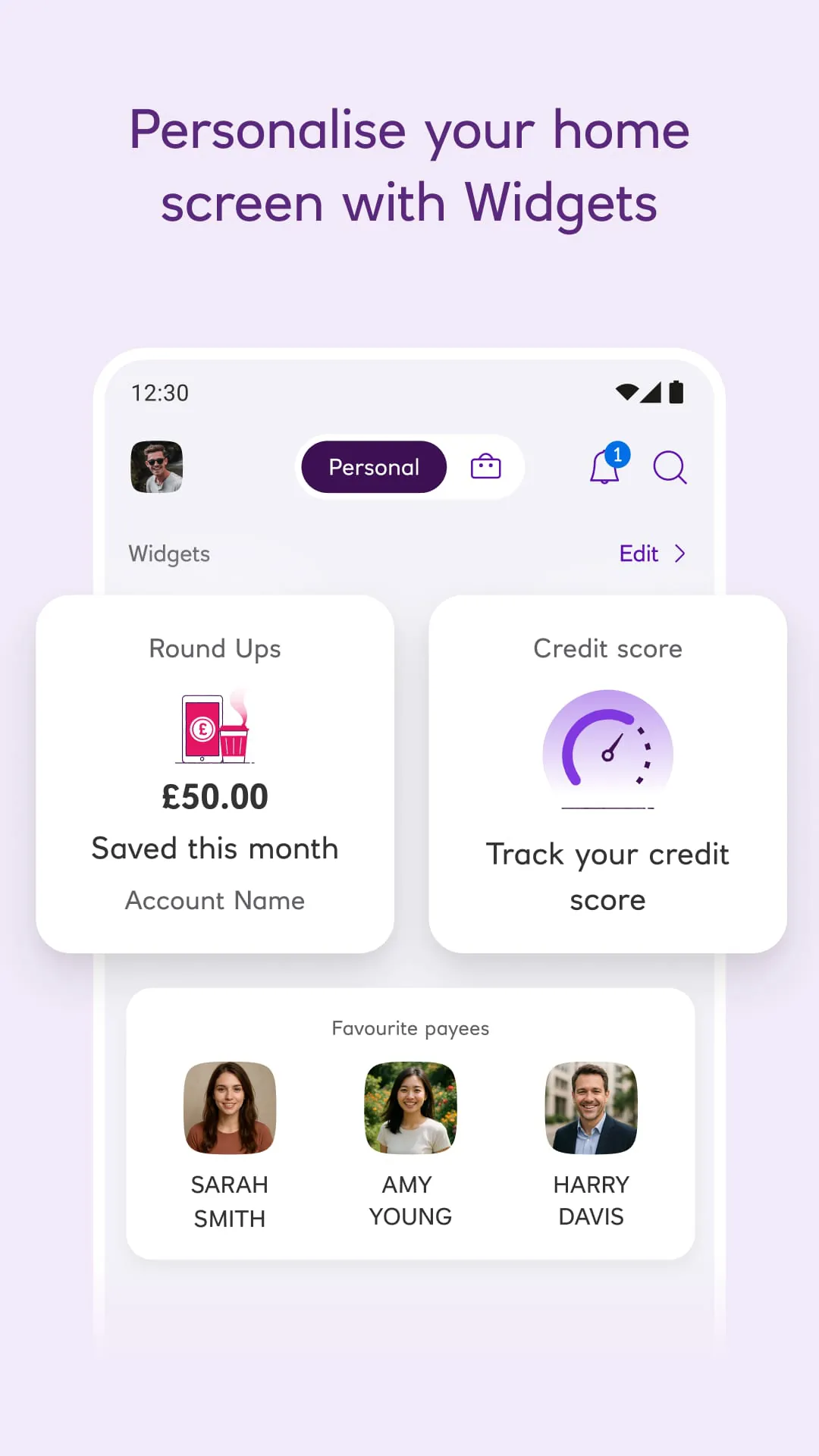This screenshot has width=819, height=1456.
Task: Select payee Amy Young's photo
Action: click(x=409, y=1109)
